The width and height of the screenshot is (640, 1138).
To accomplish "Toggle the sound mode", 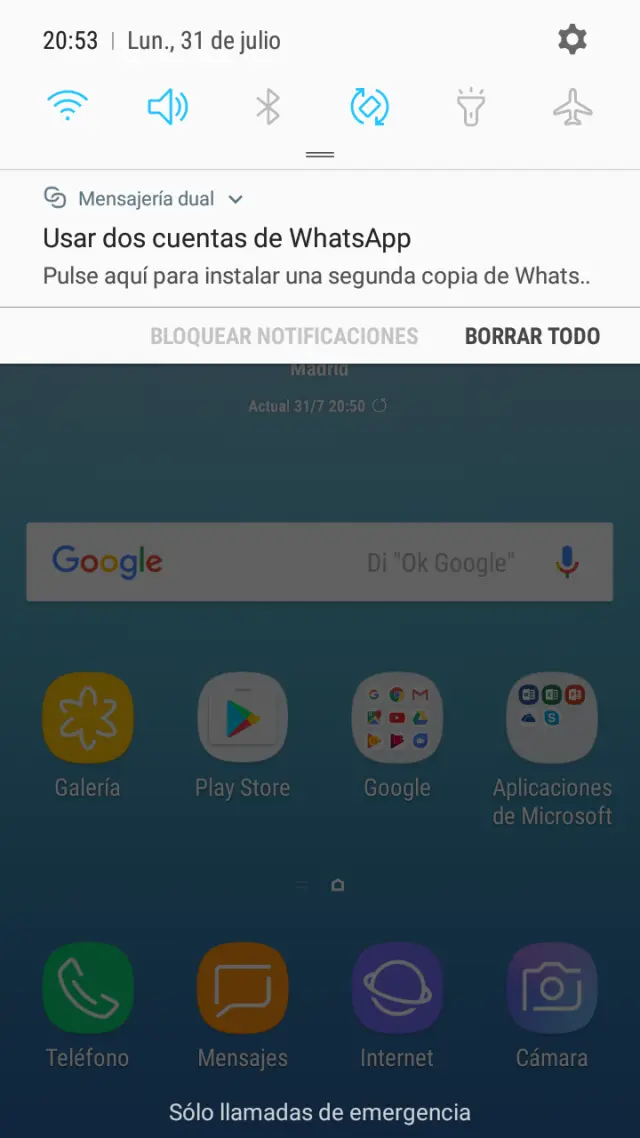I will tap(168, 106).
